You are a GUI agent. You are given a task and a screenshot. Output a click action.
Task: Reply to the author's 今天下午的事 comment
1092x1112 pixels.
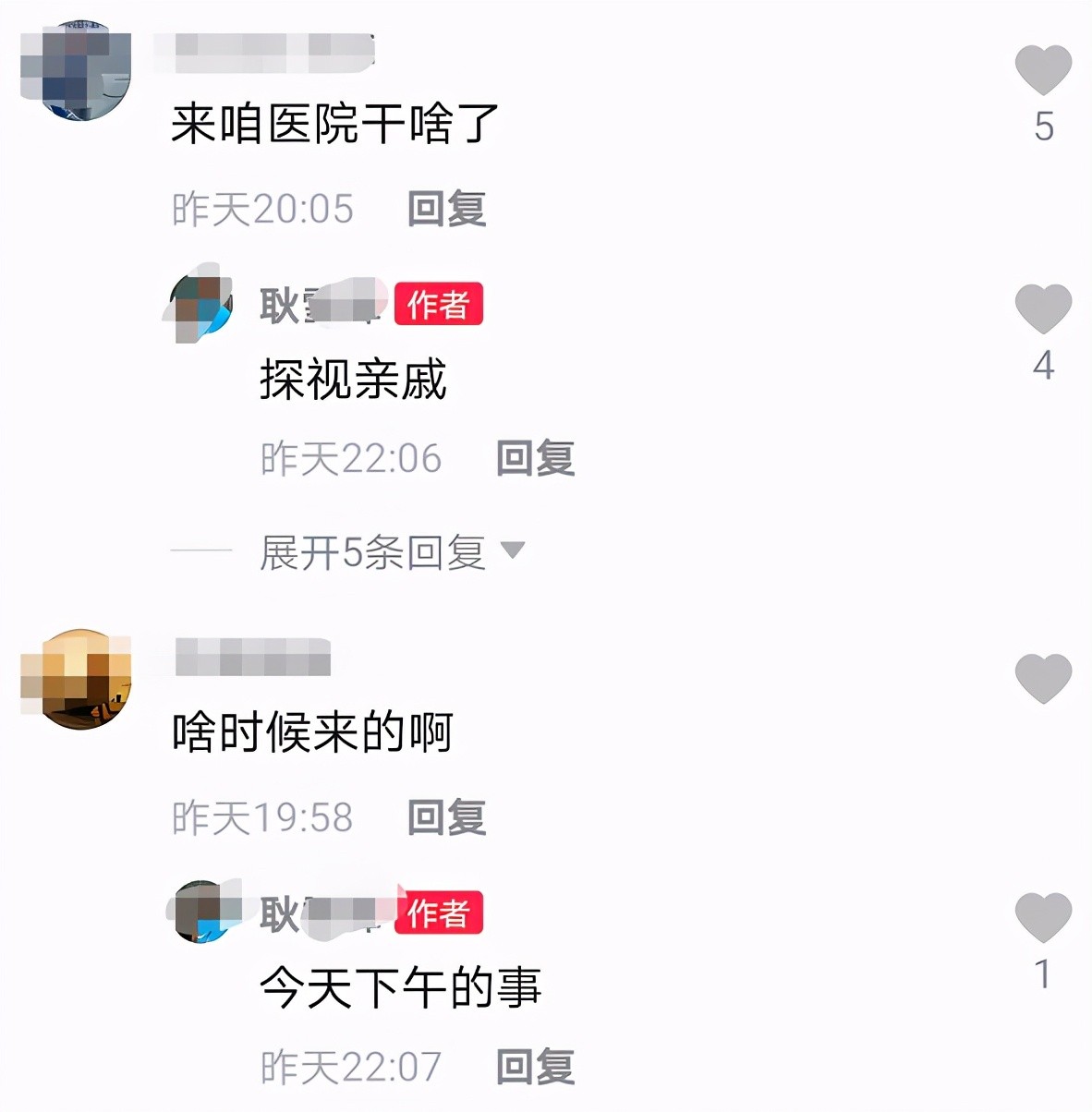click(x=535, y=1067)
